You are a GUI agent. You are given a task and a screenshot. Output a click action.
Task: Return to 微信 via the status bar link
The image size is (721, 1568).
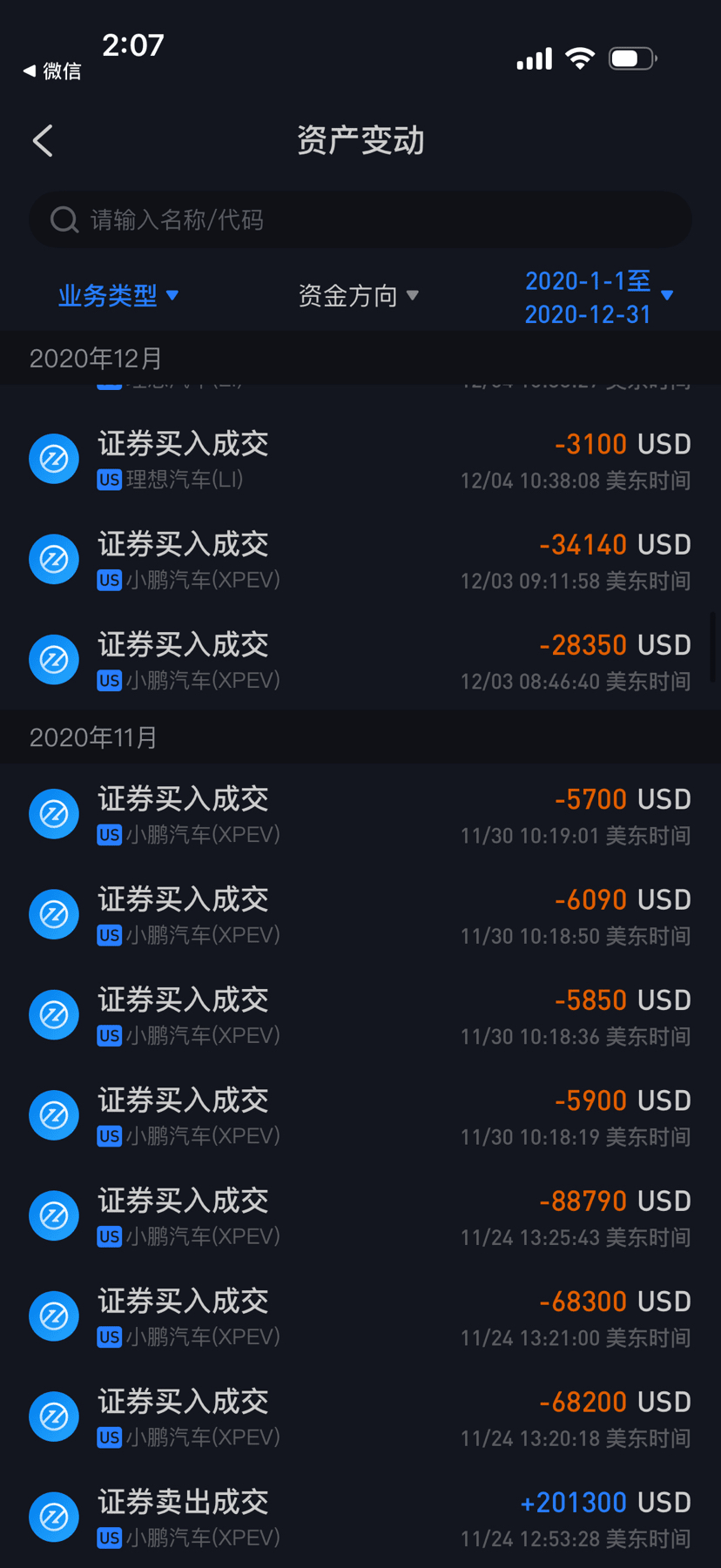pyautogui.click(x=52, y=71)
